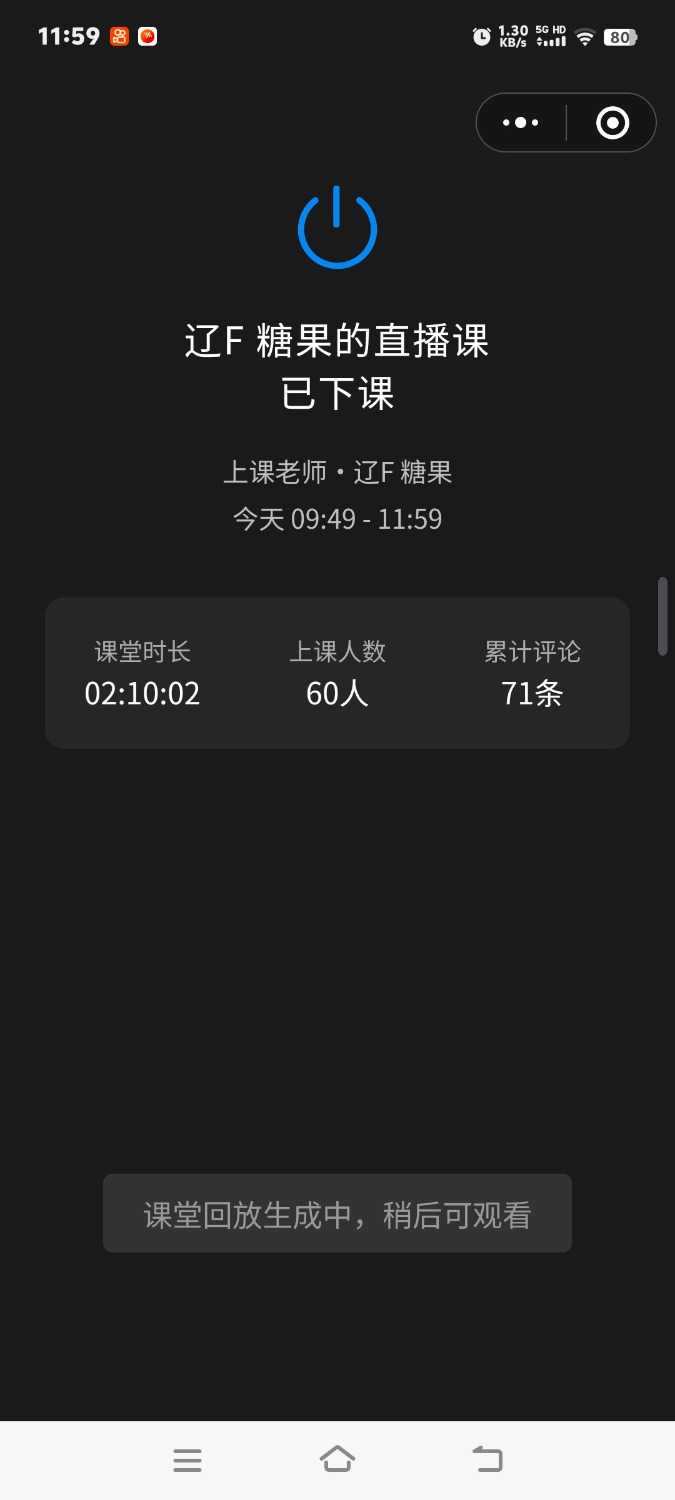
Task: Return to the phone home screen
Action: pos(337,1459)
